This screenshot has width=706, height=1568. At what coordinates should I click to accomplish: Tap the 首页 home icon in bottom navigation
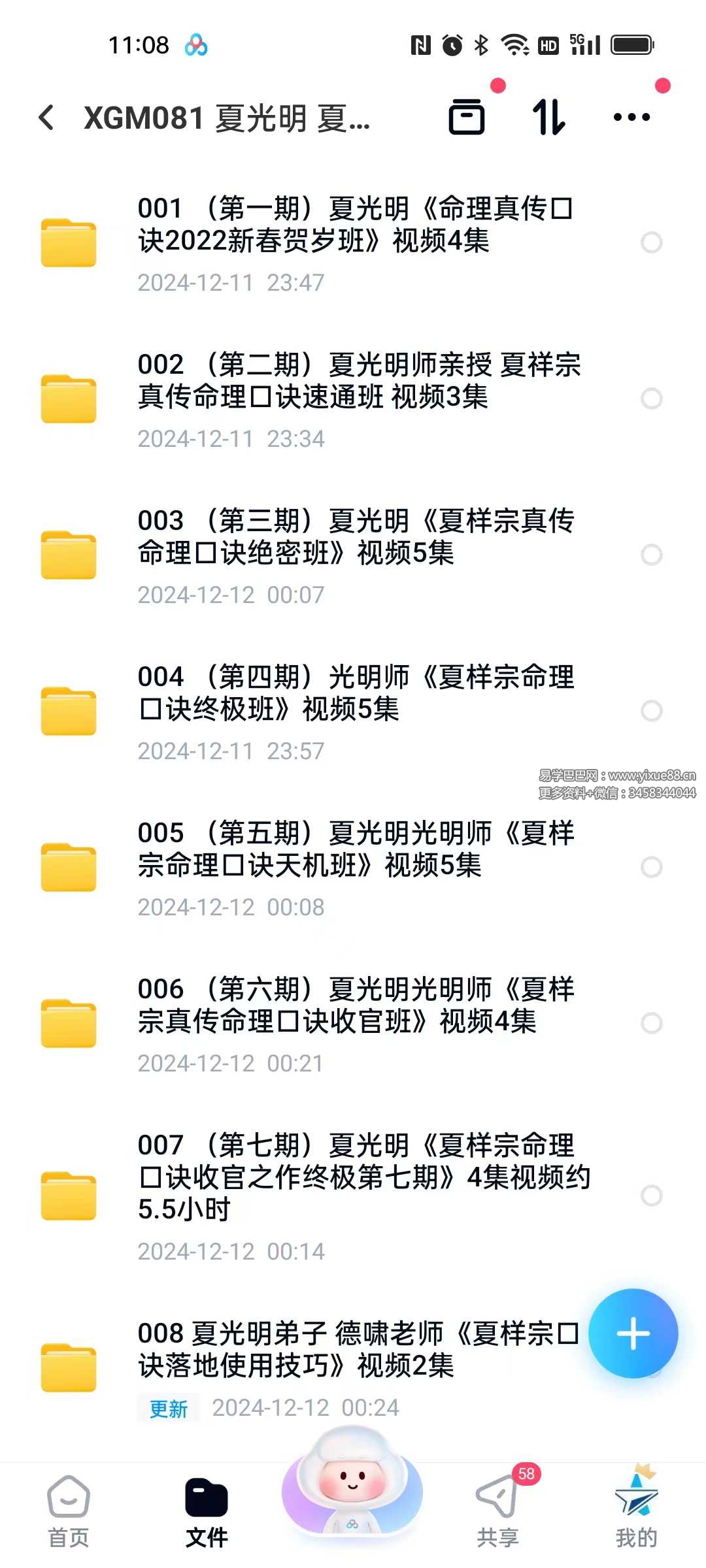pyautogui.click(x=67, y=1509)
